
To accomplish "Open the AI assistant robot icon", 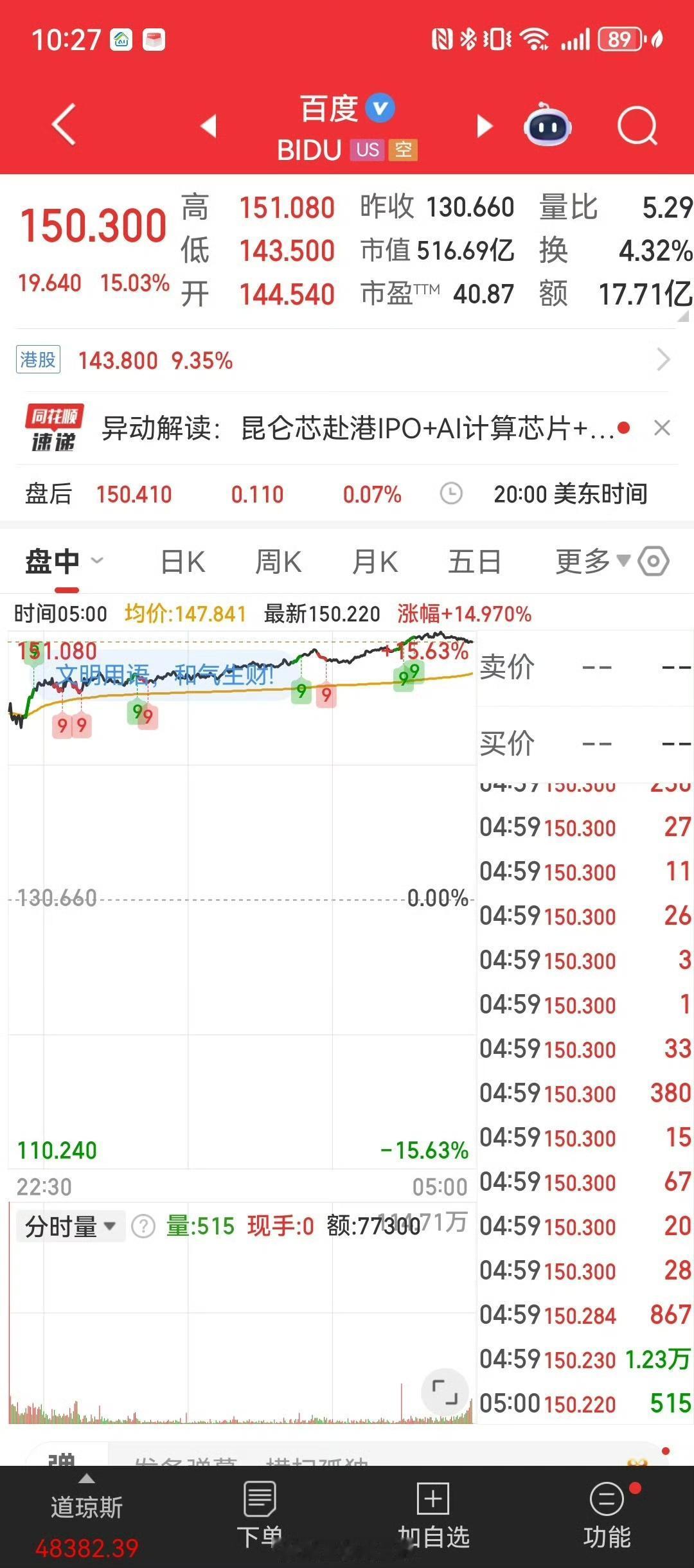I will pyautogui.click(x=547, y=126).
